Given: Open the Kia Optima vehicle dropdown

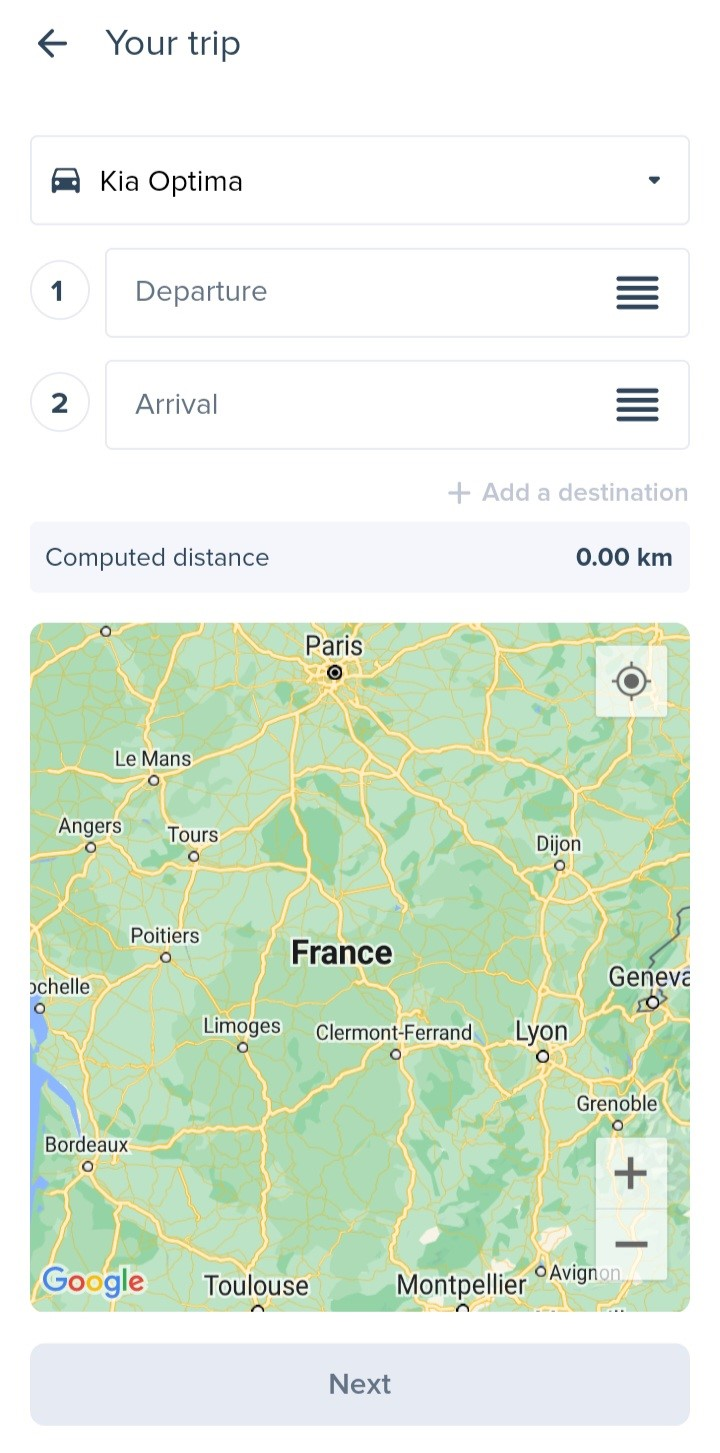Looking at the screenshot, I should coord(360,181).
